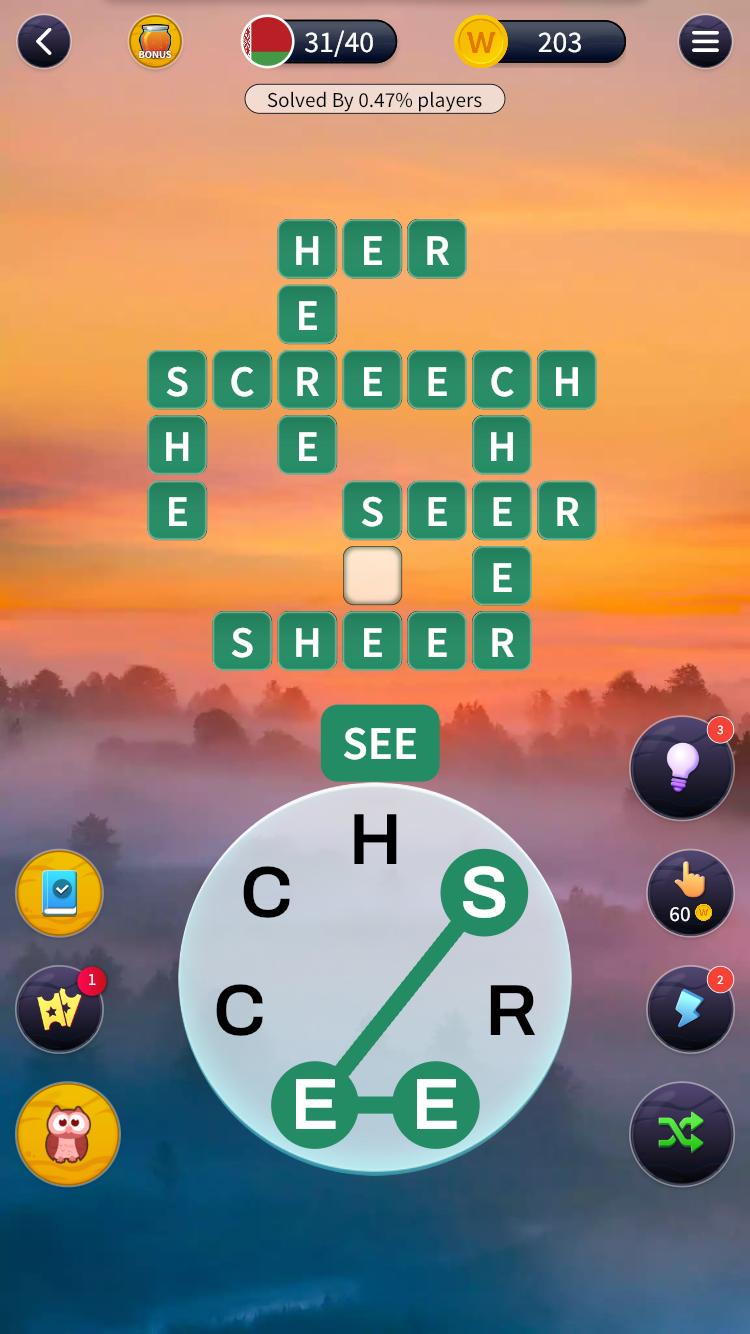Tap the owl character button
750x1334 pixels.
click(68, 1134)
